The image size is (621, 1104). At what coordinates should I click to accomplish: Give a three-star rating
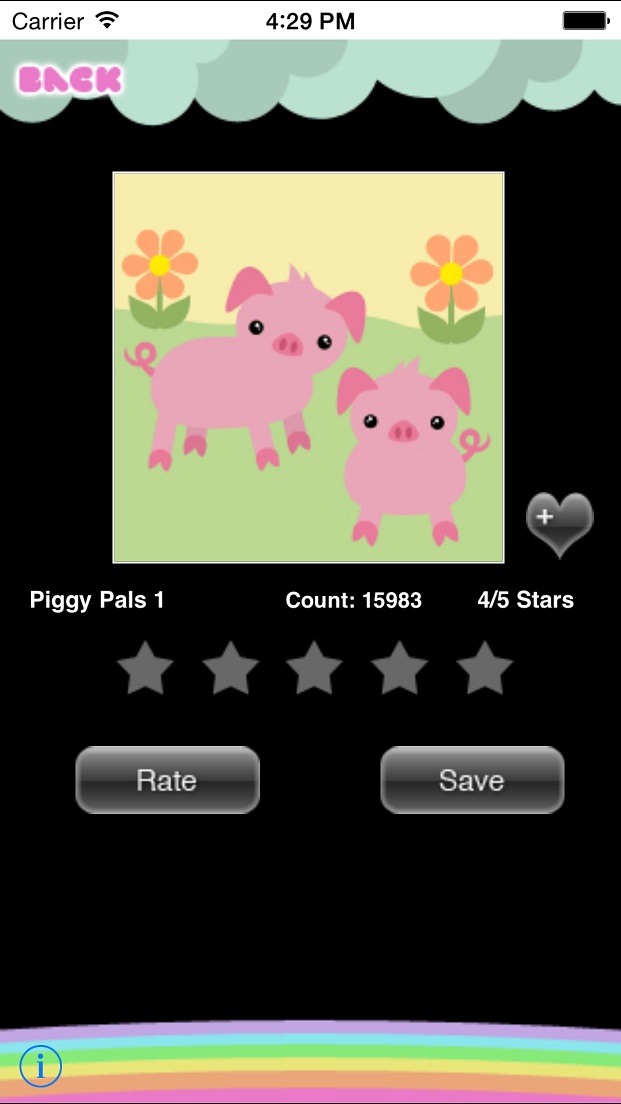pos(314,669)
